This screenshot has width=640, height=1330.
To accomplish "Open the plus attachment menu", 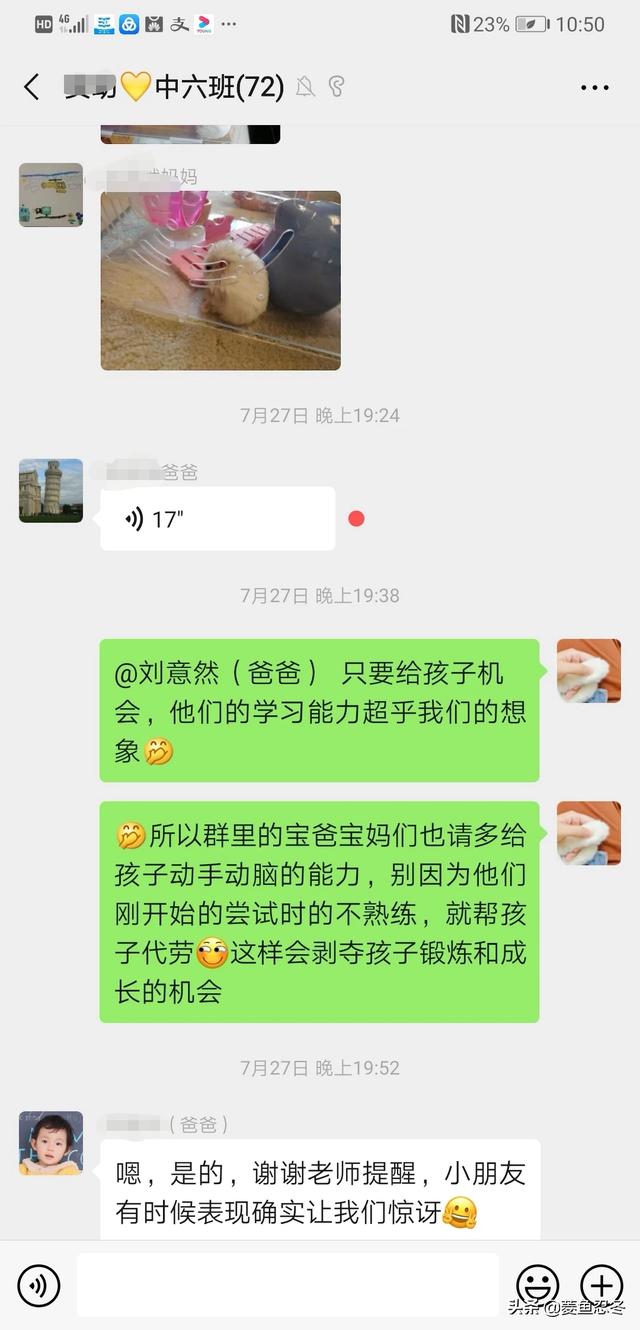I will (601, 1285).
